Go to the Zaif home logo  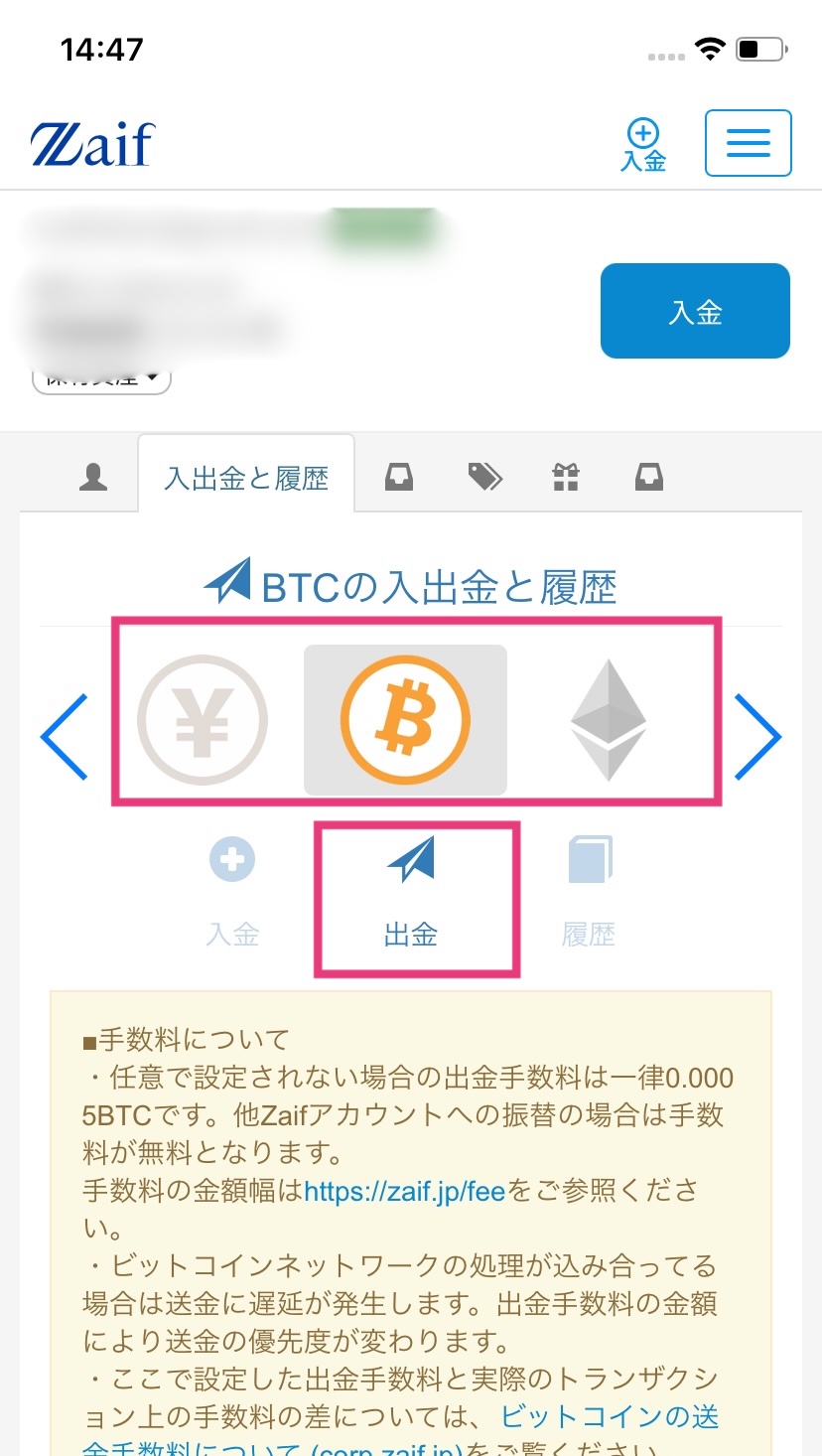pos(93,145)
